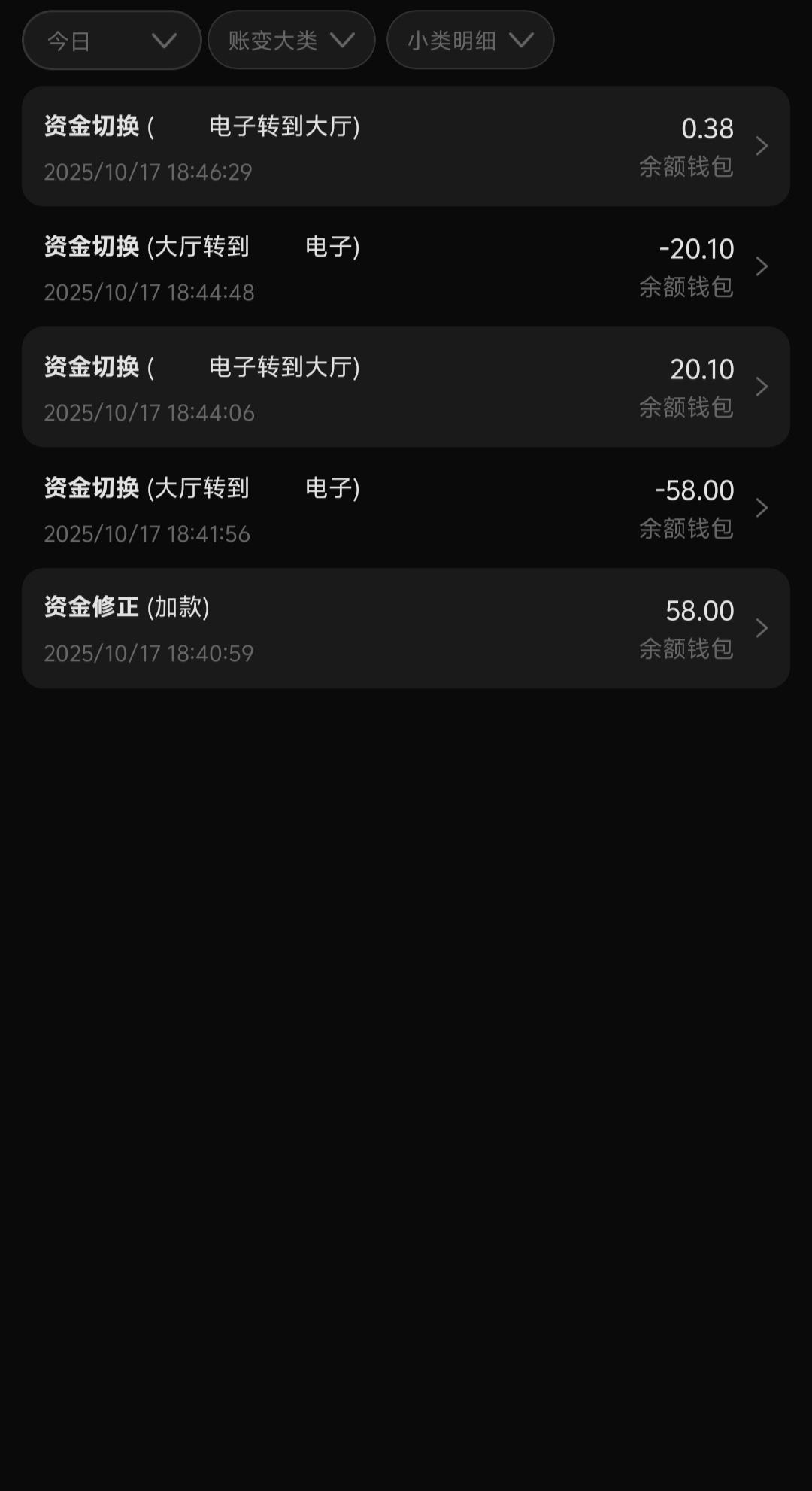This screenshot has width=812, height=1491.
Task: View details of the -20.10 transaction
Action: coord(405,267)
